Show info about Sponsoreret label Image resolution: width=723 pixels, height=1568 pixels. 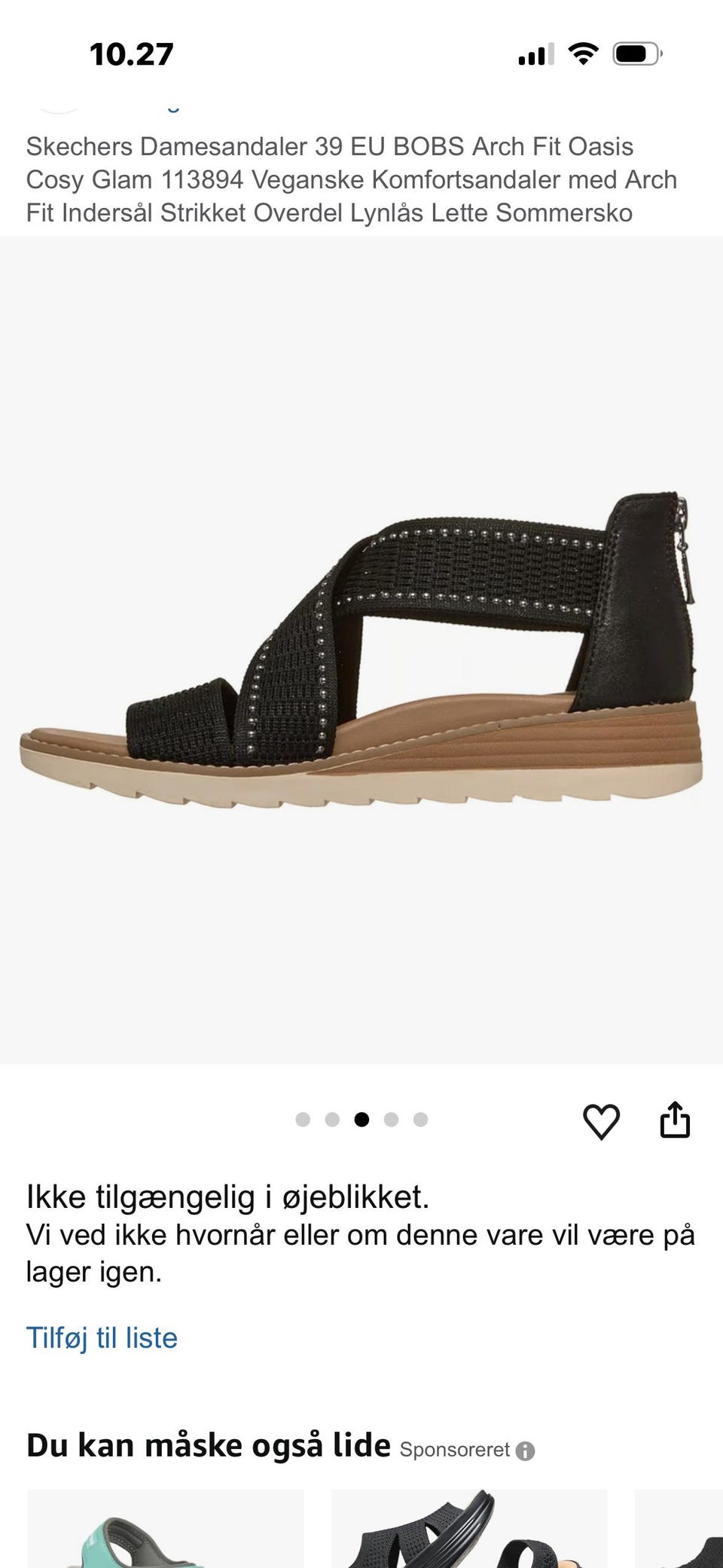click(x=525, y=1450)
